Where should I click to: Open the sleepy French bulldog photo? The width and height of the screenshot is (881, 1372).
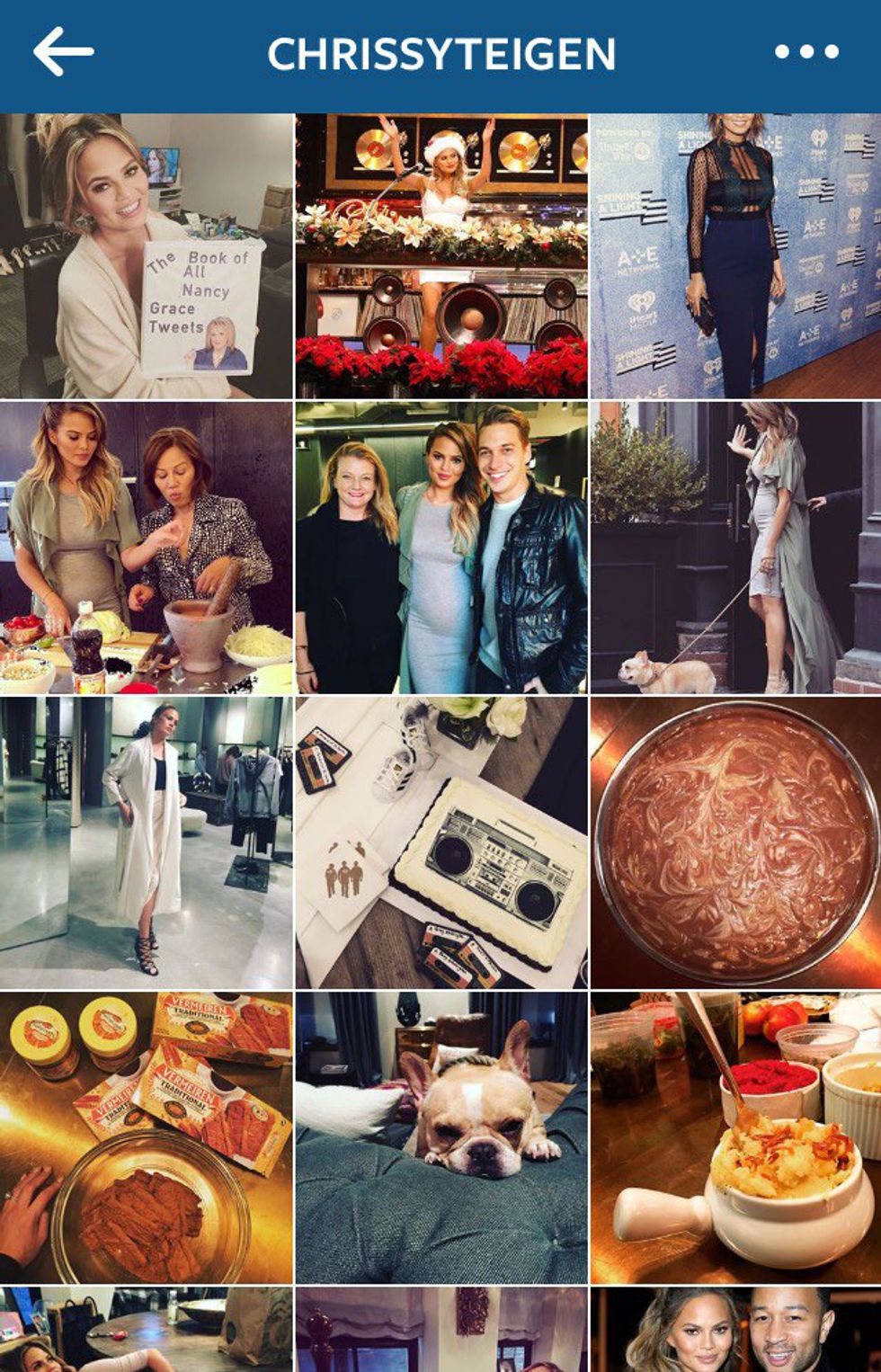click(x=441, y=1137)
